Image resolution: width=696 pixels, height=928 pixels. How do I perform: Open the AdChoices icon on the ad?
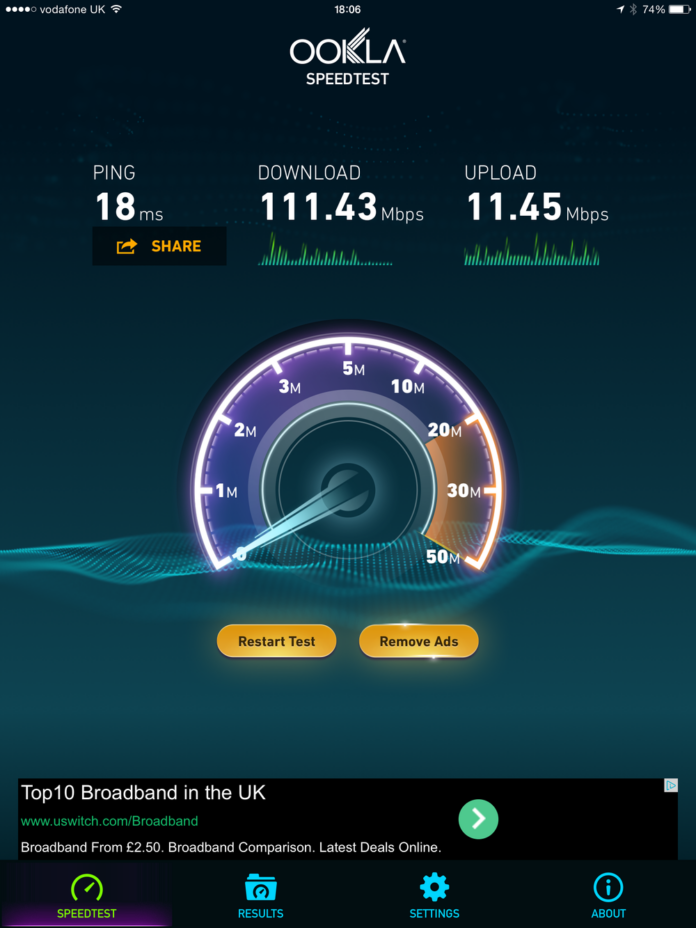coord(672,786)
